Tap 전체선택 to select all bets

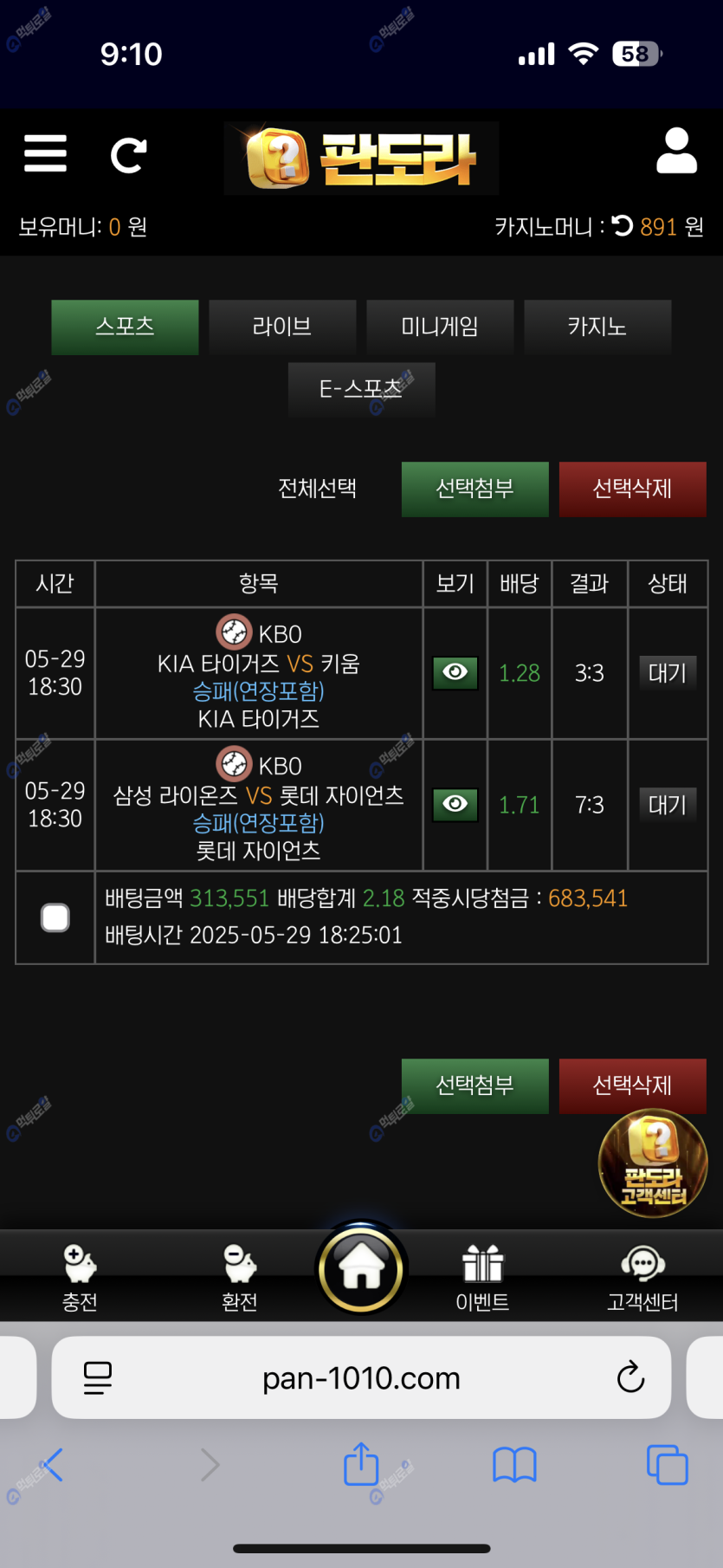317,489
